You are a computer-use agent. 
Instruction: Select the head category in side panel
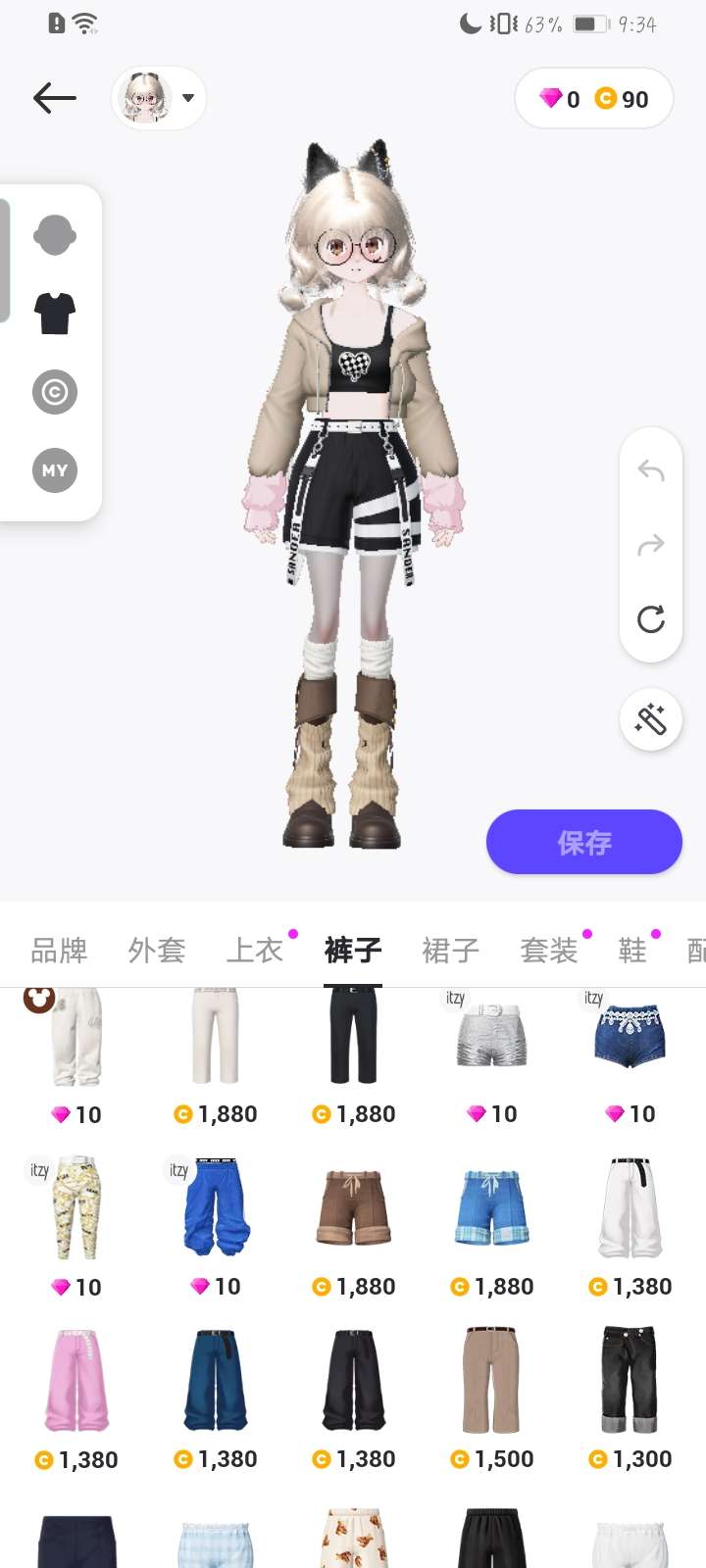(x=55, y=235)
